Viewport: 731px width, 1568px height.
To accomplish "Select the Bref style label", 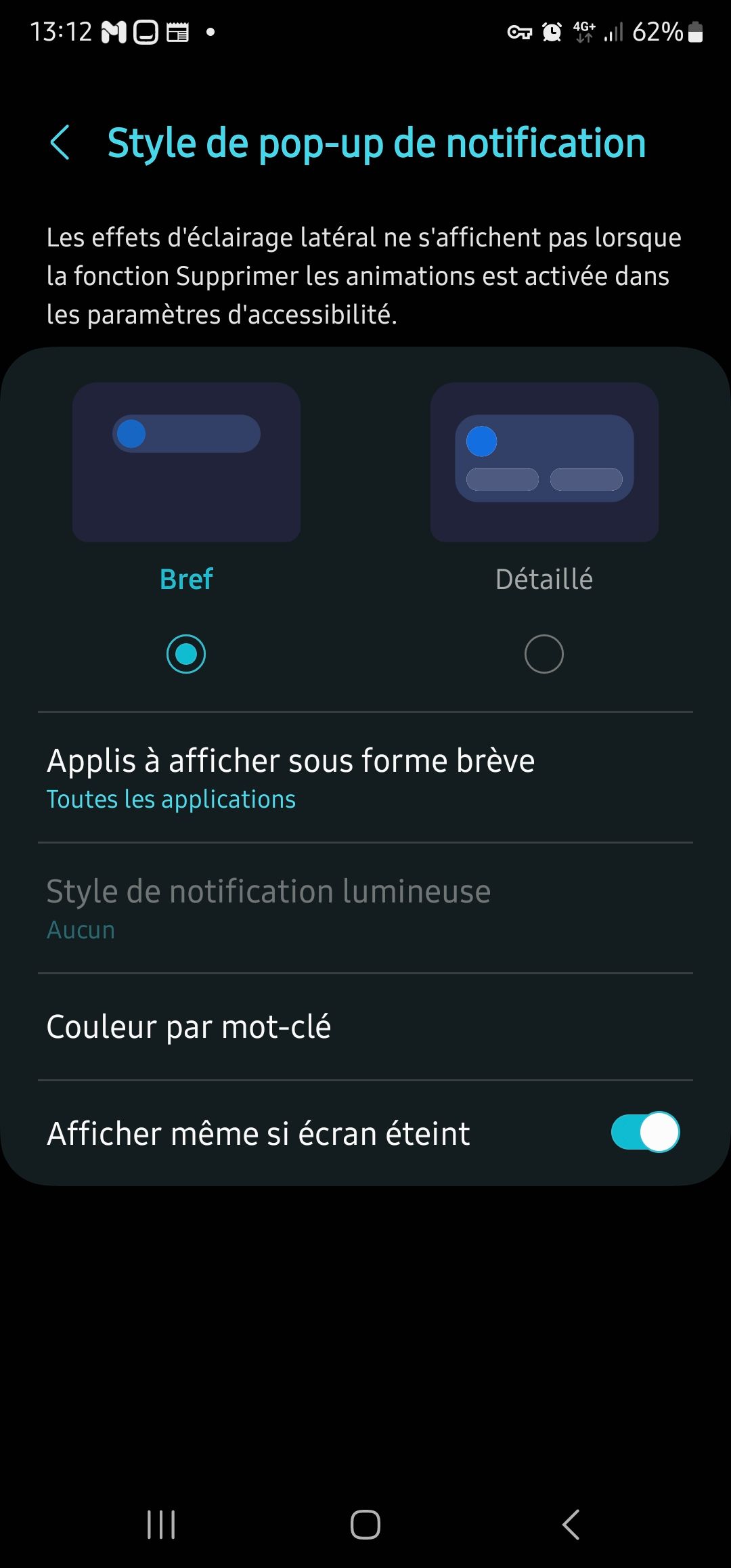I will coord(186,579).
